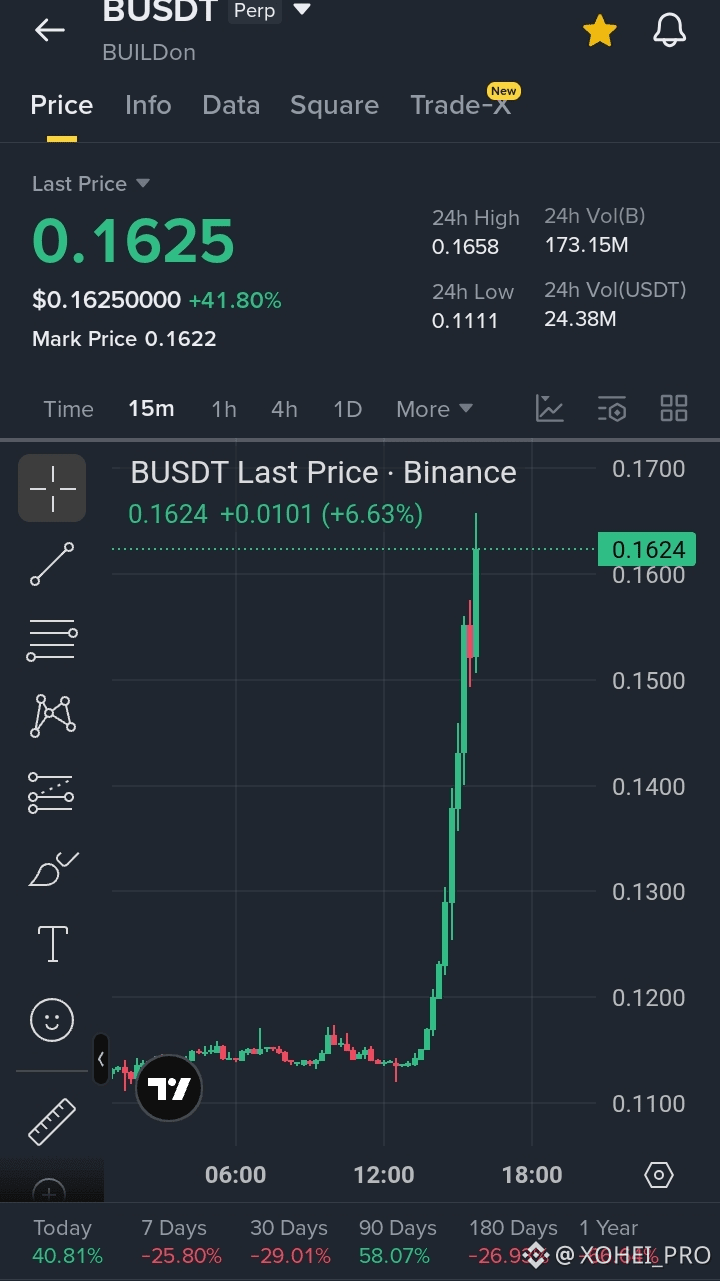This screenshot has height=1281, width=720.
Task: Toggle the favorite star for BUSDT
Action: pos(600,30)
